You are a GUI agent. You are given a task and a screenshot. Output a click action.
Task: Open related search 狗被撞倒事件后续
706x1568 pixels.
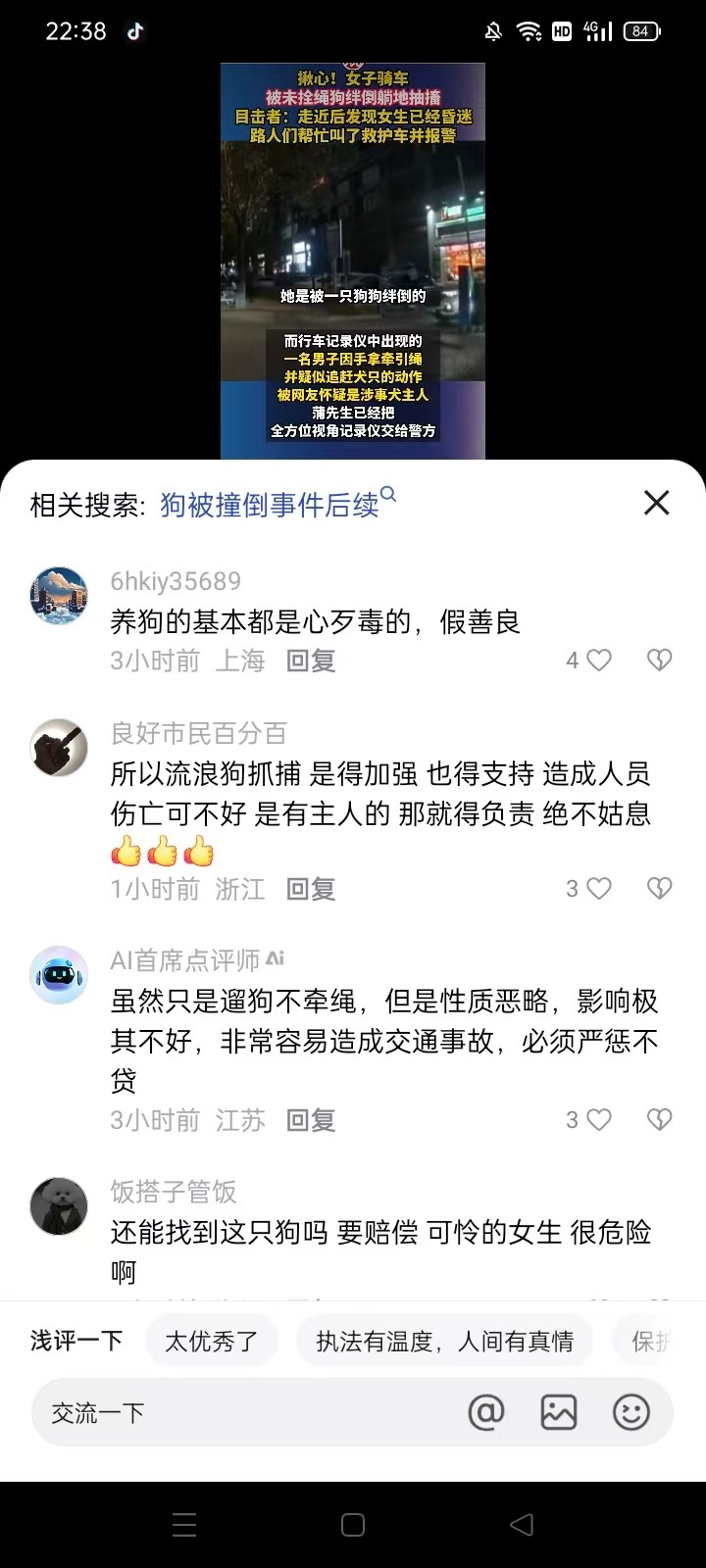point(271,504)
